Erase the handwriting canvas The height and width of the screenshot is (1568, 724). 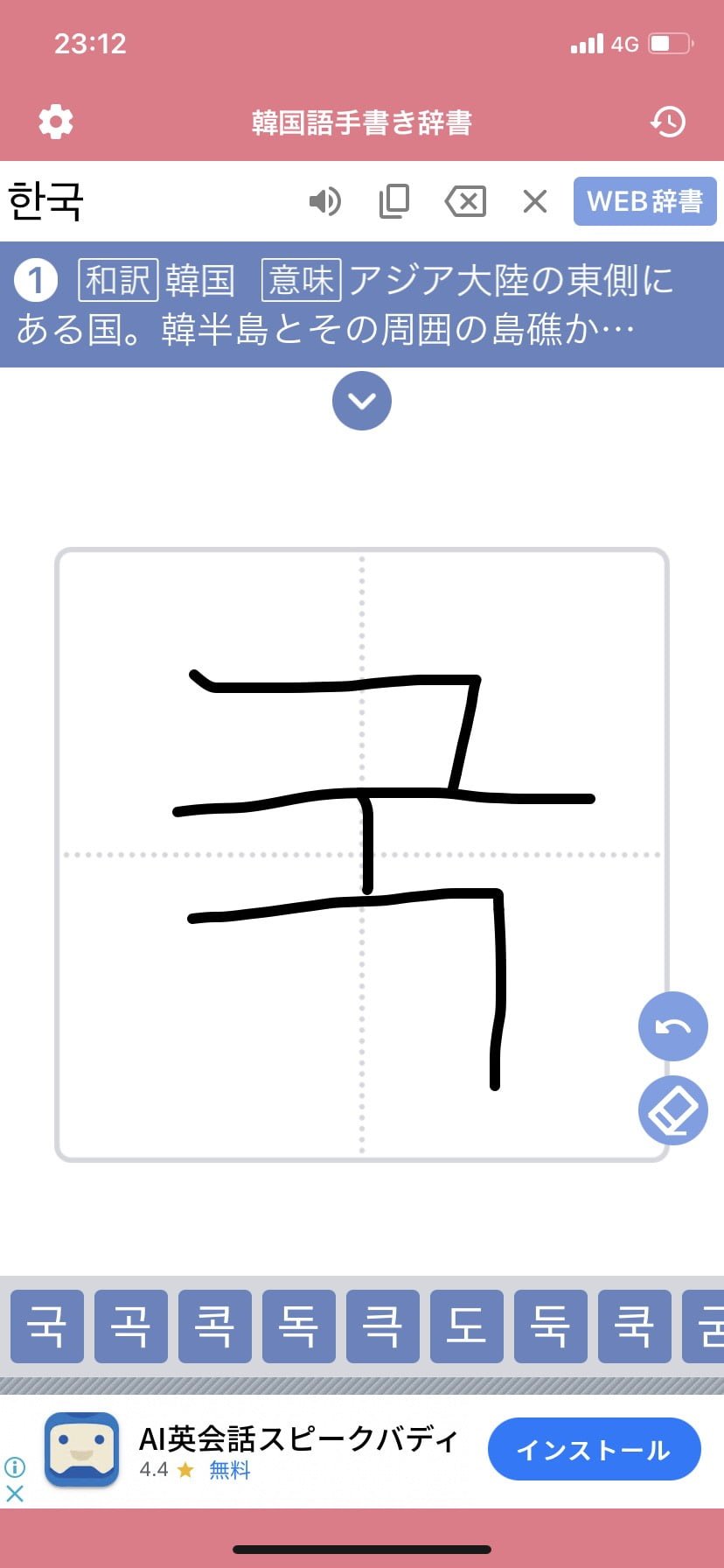pos(672,1110)
